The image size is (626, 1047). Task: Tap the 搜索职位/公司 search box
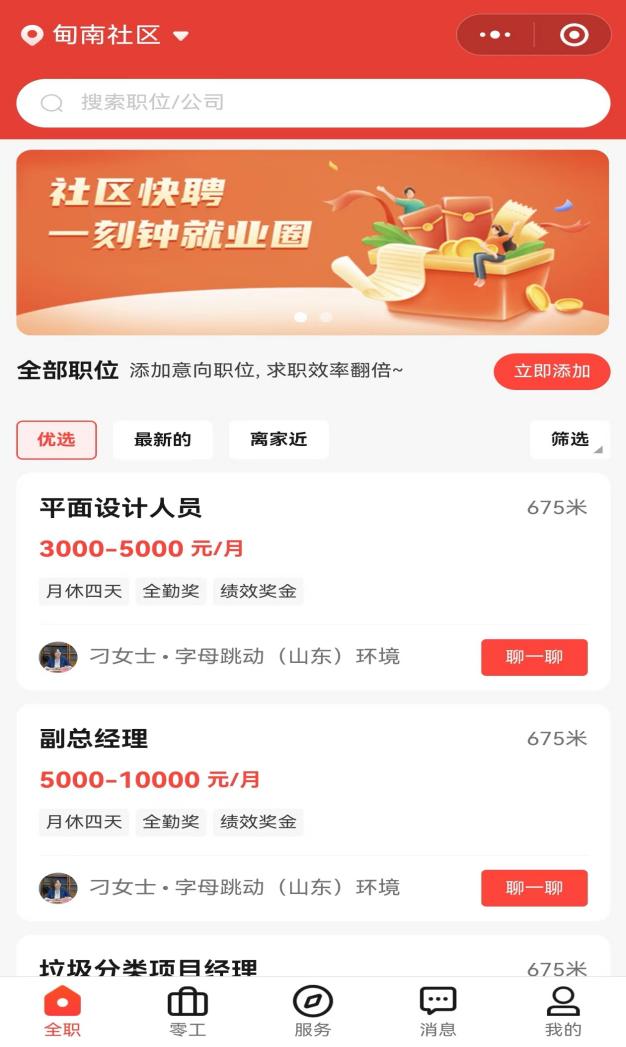[x=313, y=103]
